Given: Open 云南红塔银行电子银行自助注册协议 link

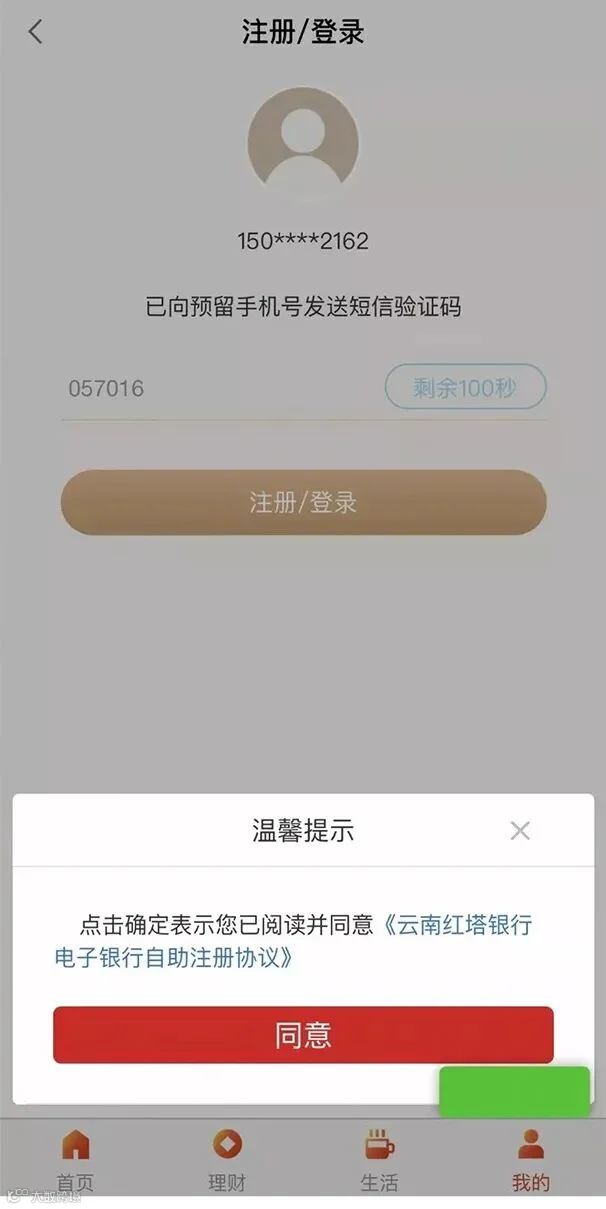Looking at the screenshot, I should pyautogui.click(x=294, y=941).
